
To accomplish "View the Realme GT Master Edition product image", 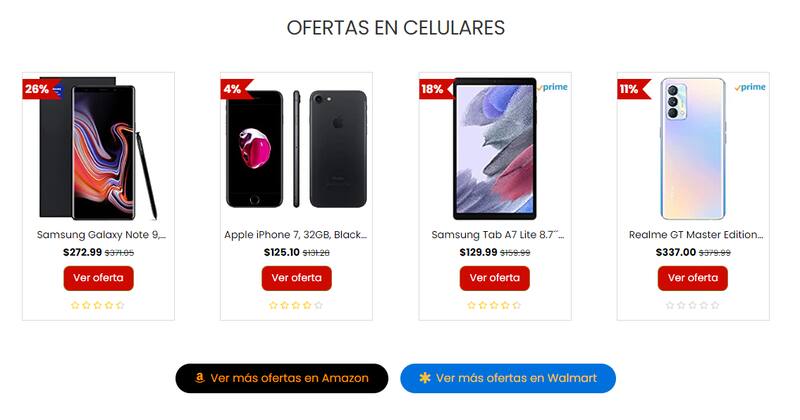I will (692, 148).
